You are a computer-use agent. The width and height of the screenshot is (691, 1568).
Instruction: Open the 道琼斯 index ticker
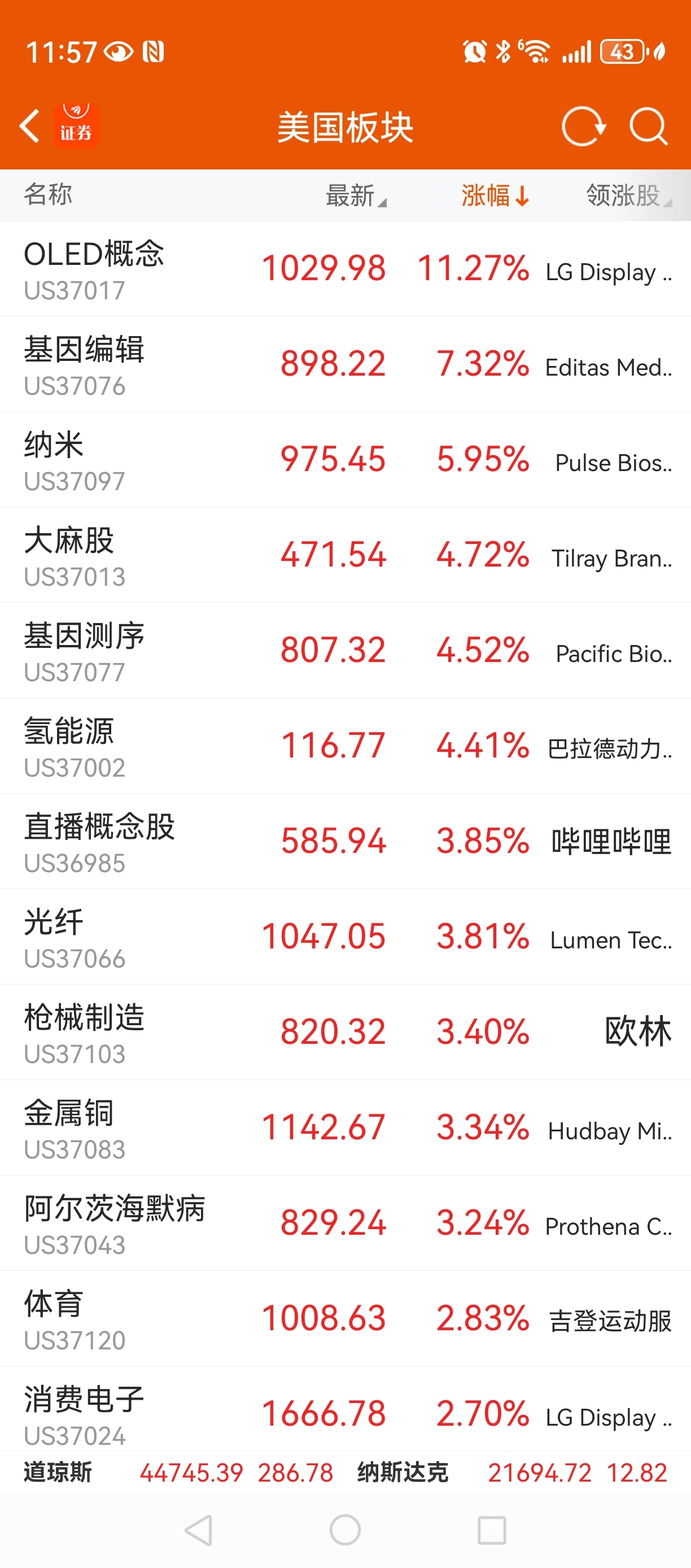point(178,1473)
